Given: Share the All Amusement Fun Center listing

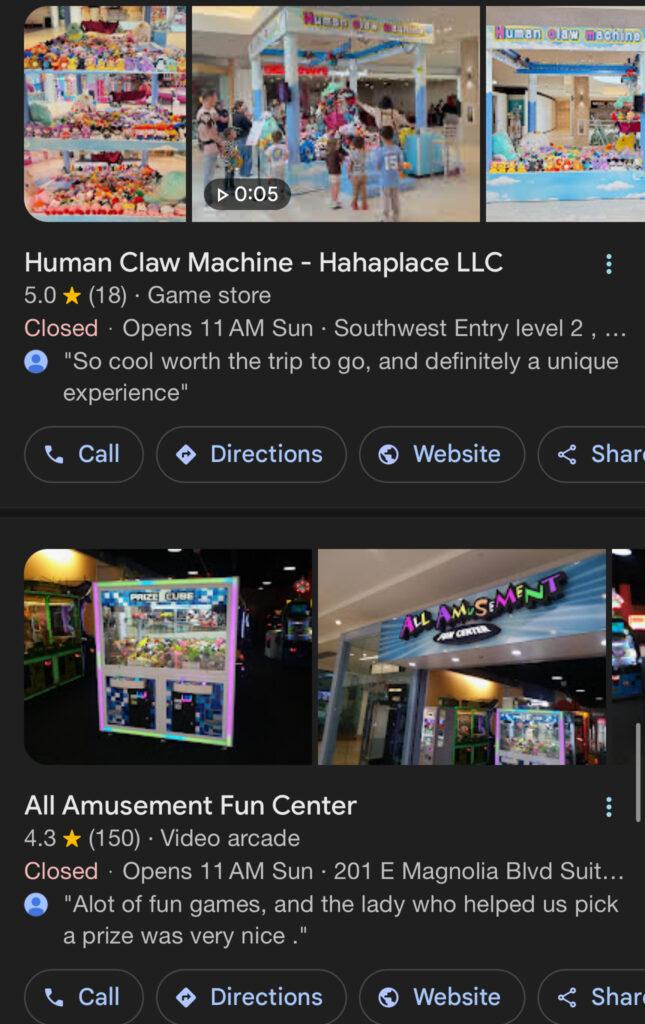Looking at the screenshot, I should 598,997.
